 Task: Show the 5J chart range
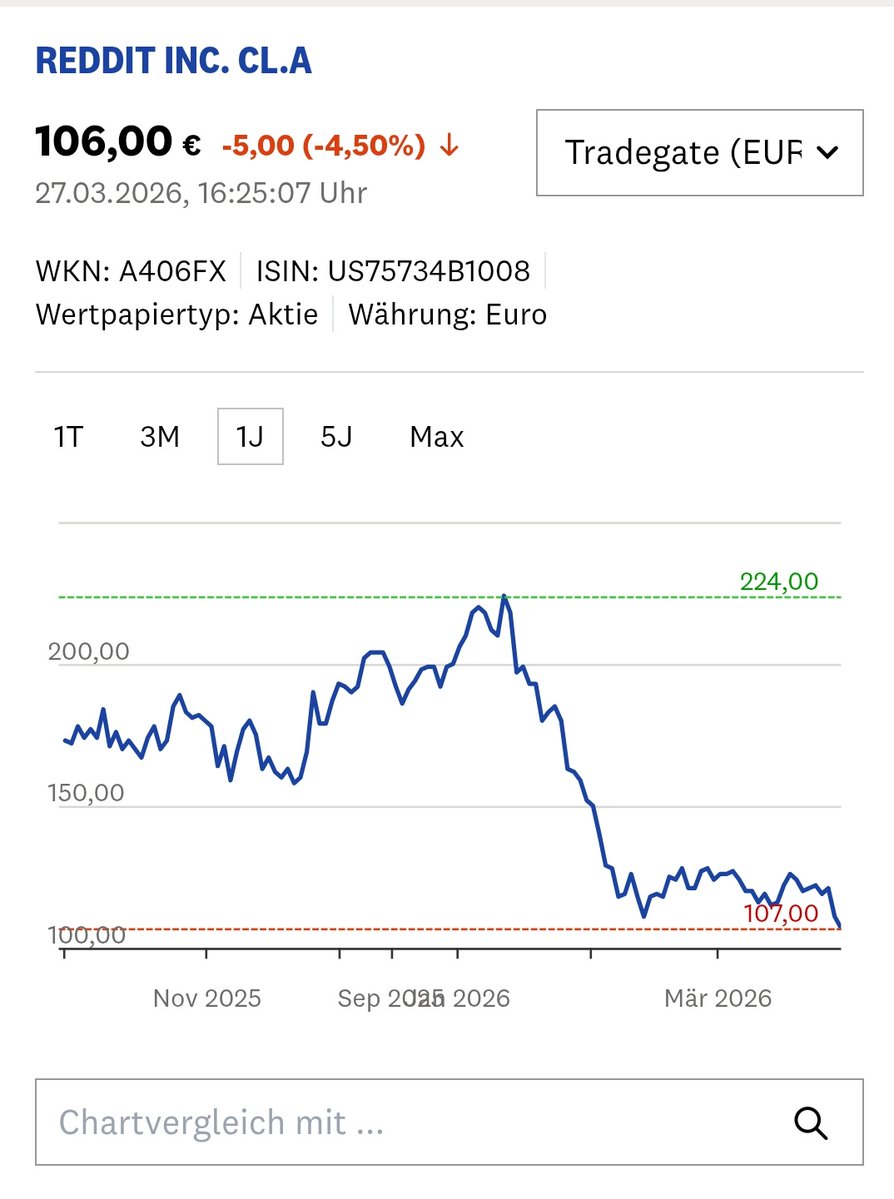pos(336,437)
